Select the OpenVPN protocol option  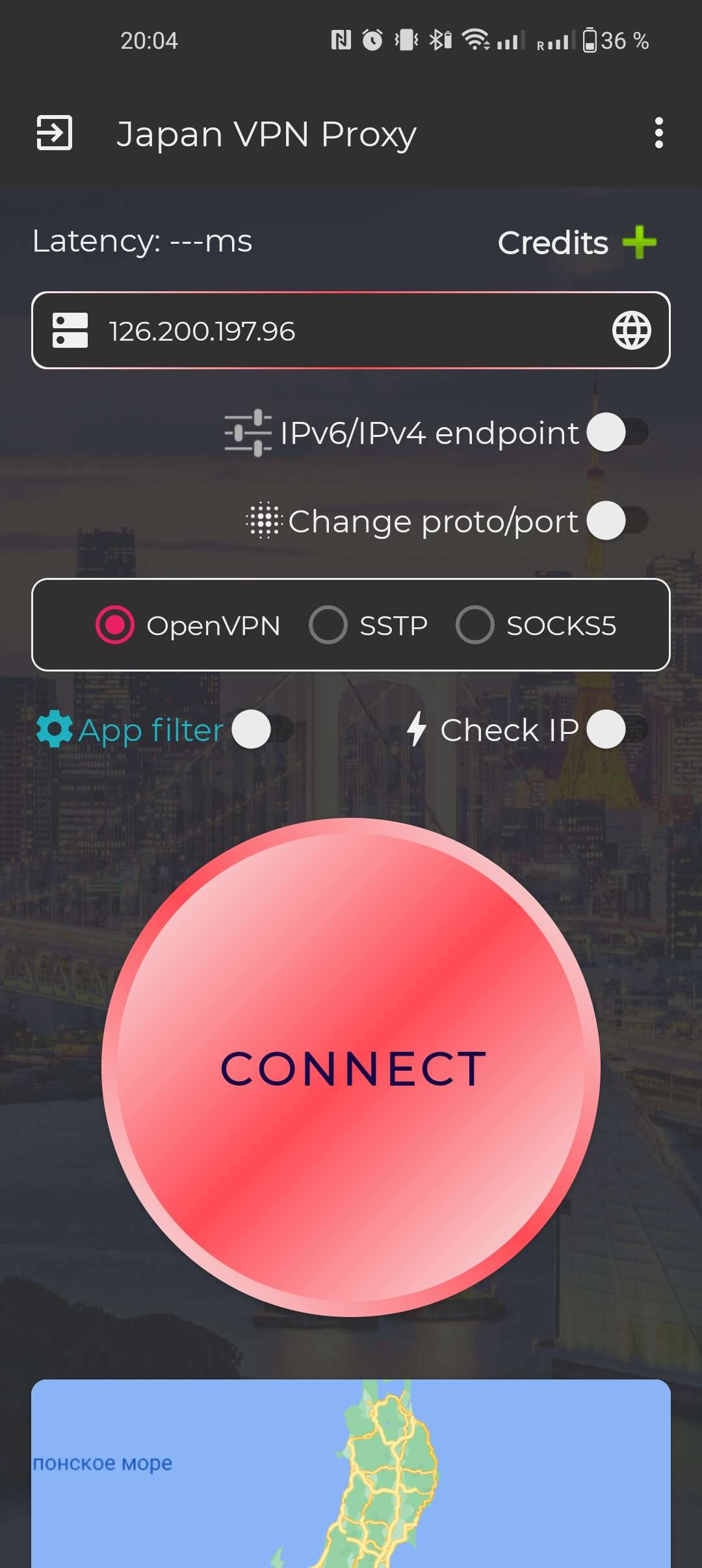115,625
